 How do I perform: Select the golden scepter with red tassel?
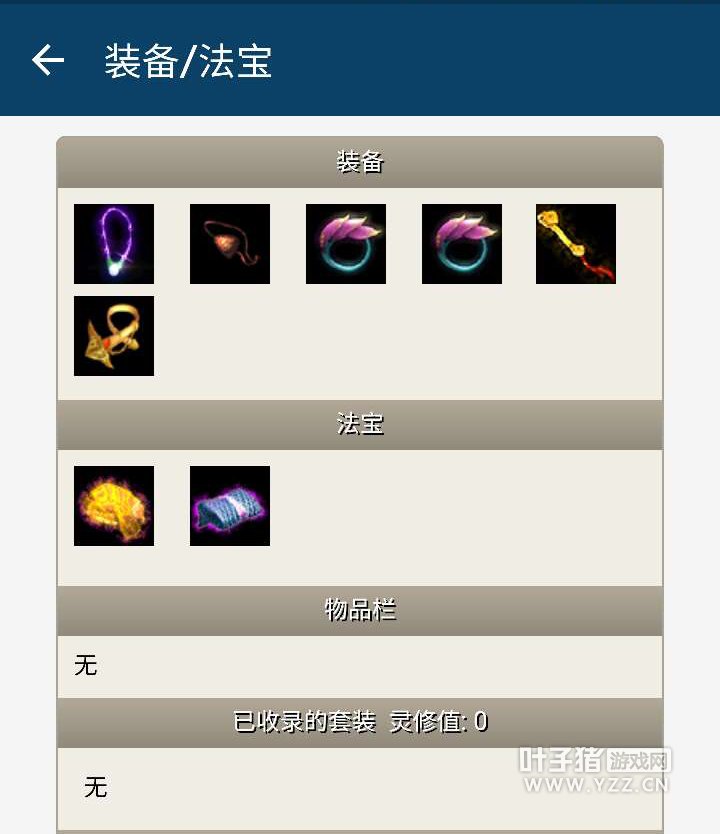576,244
